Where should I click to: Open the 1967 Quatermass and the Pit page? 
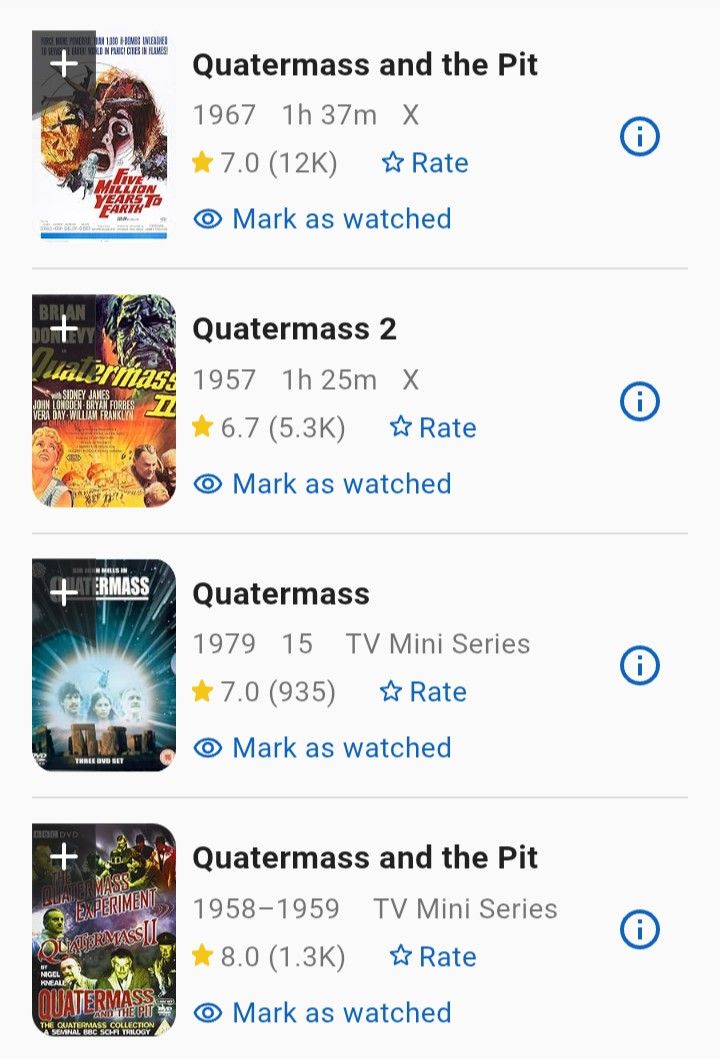coord(365,65)
